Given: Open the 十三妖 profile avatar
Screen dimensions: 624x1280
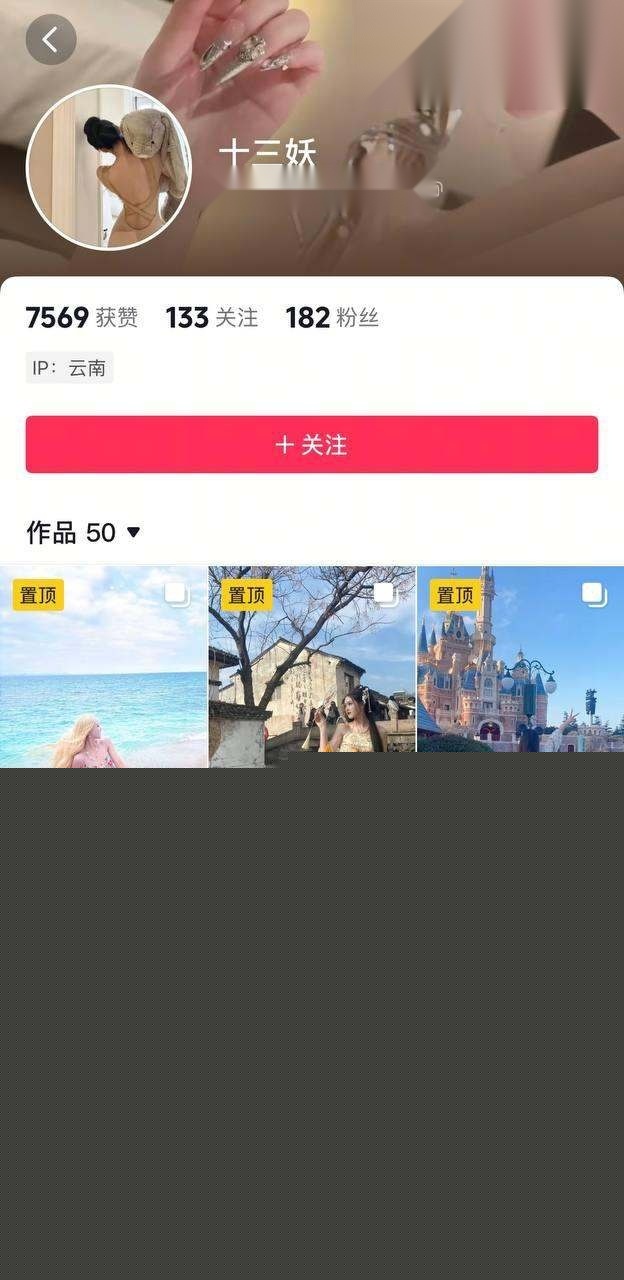Looking at the screenshot, I should click(x=108, y=167).
